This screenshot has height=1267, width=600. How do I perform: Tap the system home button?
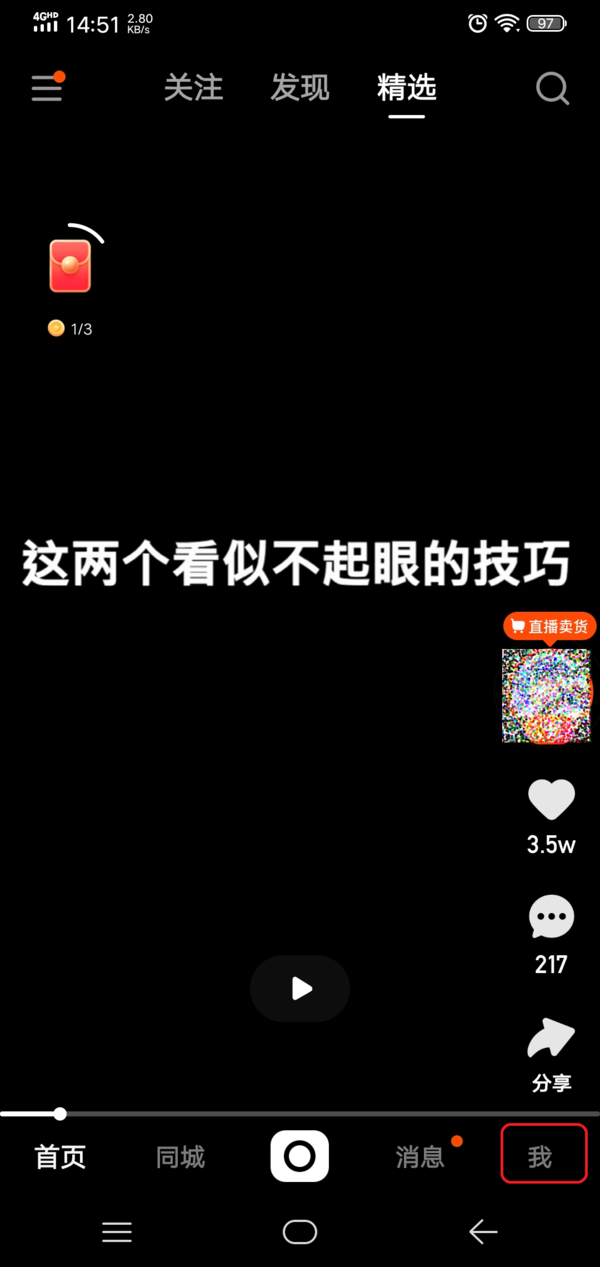tap(300, 1232)
